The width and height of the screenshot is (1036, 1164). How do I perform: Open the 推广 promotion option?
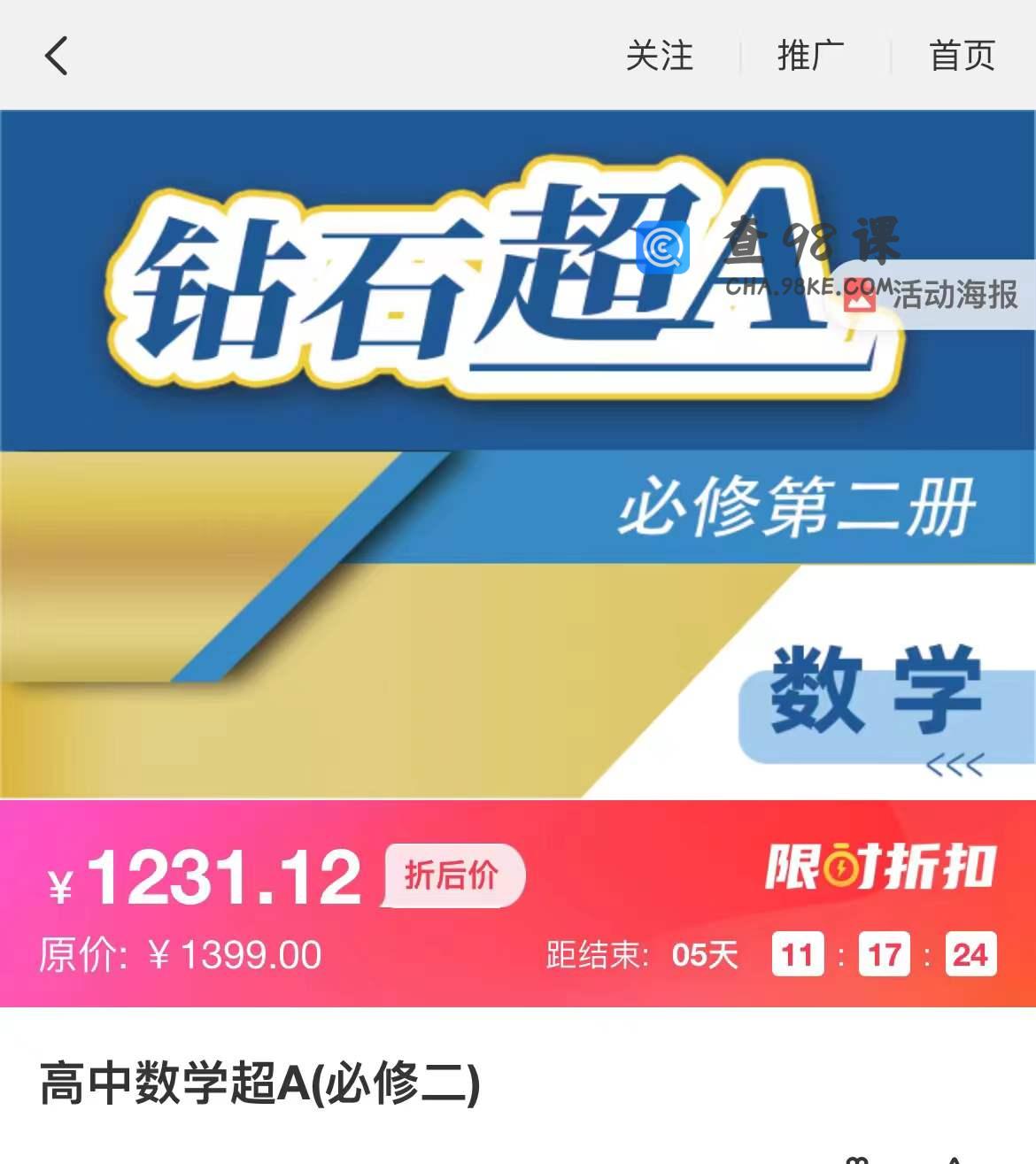tap(810, 56)
